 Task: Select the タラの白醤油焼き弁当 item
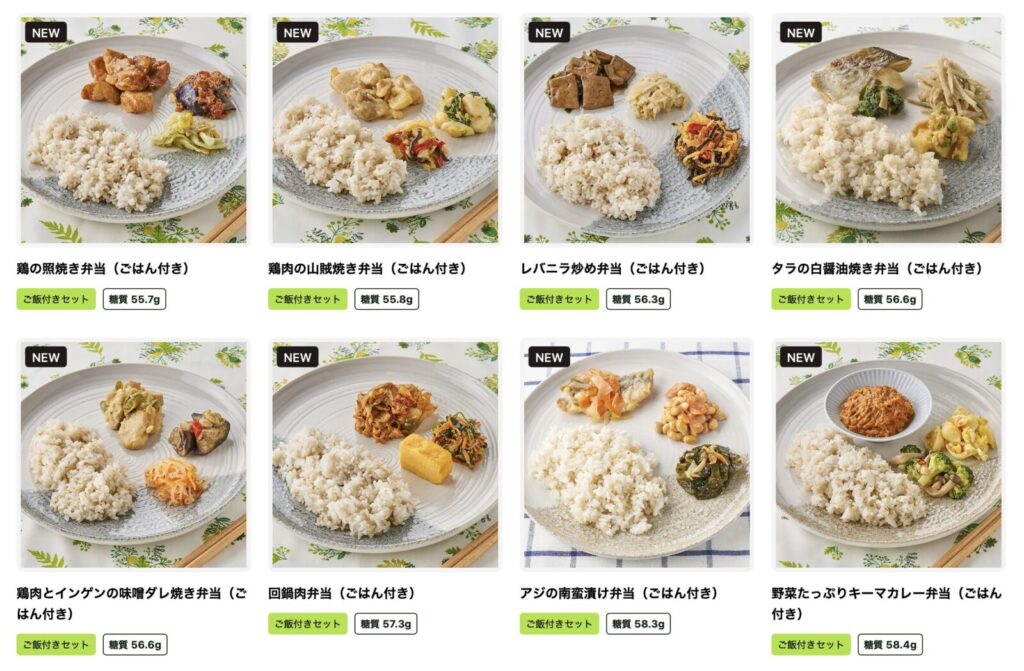[x=888, y=130]
